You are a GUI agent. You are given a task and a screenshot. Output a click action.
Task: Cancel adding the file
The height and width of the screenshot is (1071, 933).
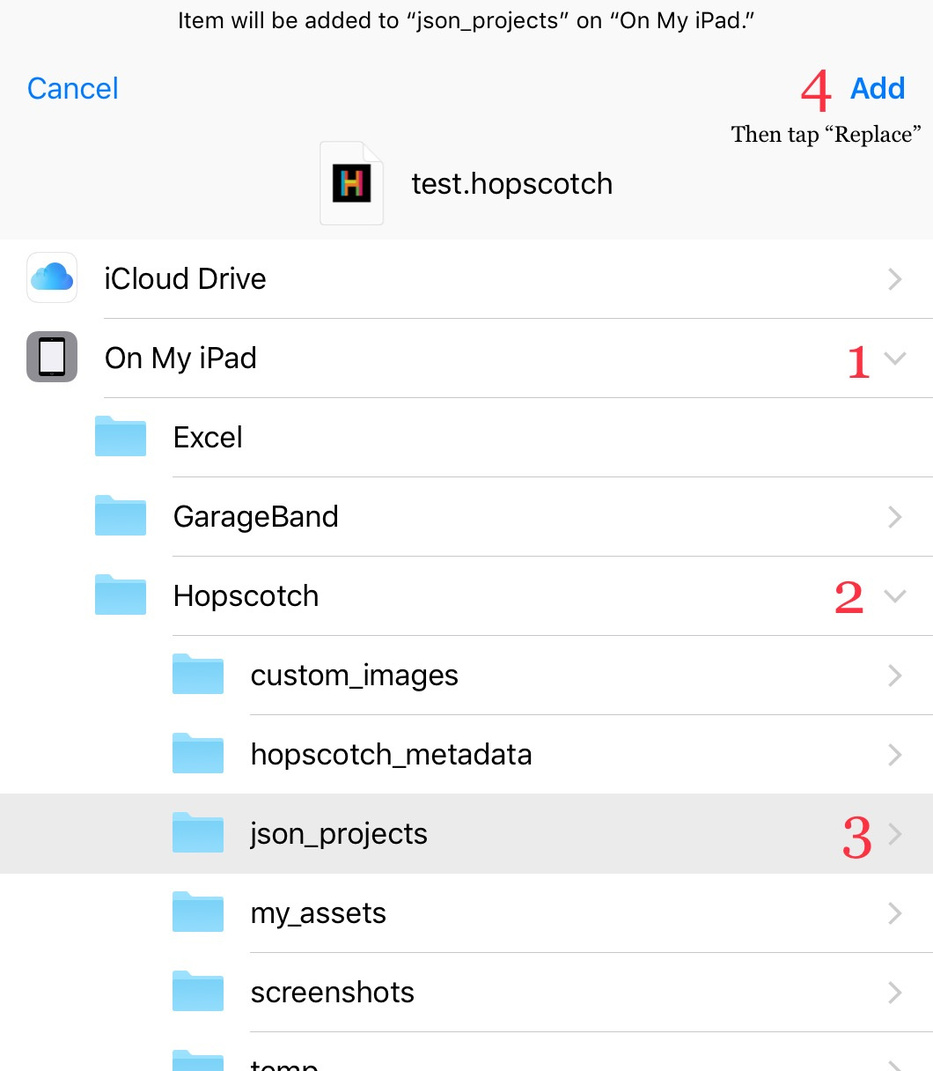coord(73,89)
